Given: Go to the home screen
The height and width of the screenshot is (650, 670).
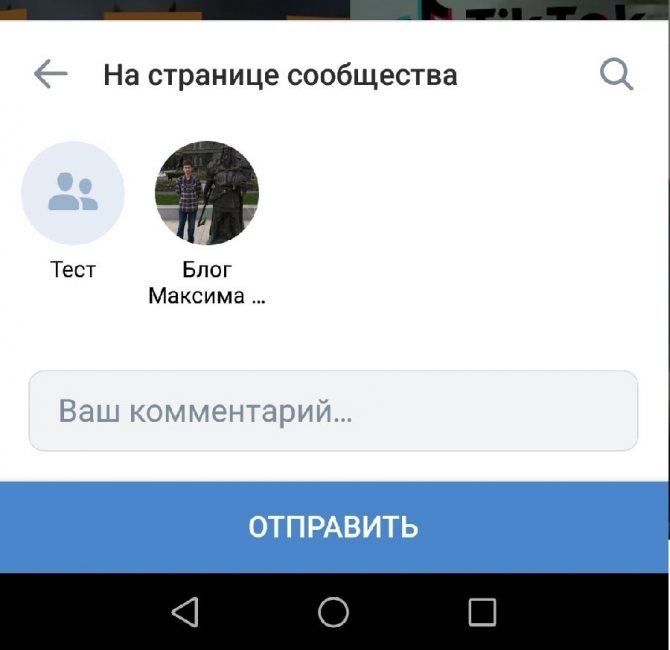Looking at the screenshot, I should [x=333, y=612].
